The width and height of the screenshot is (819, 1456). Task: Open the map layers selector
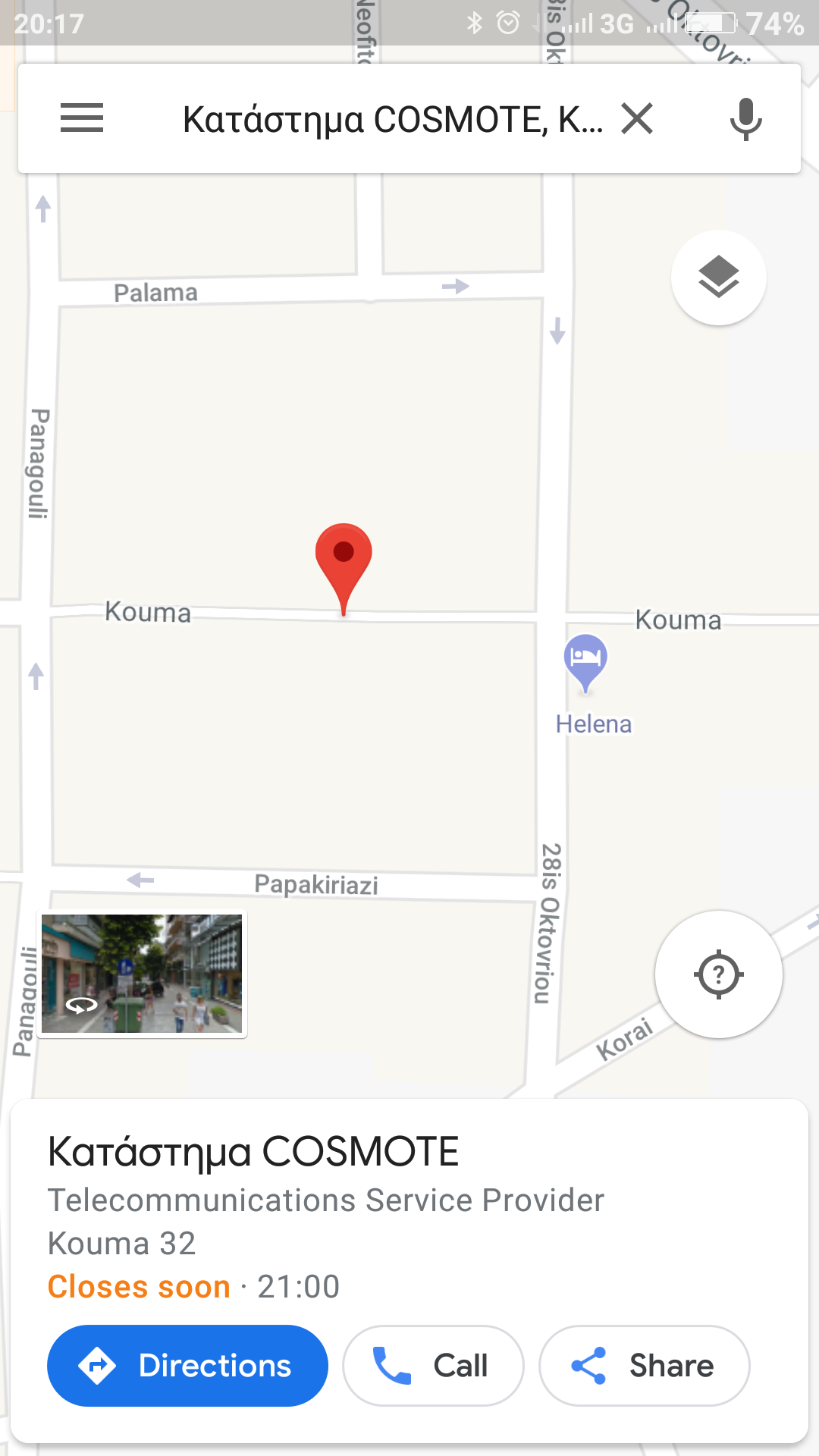pyautogui.click(x=718, y=278)
